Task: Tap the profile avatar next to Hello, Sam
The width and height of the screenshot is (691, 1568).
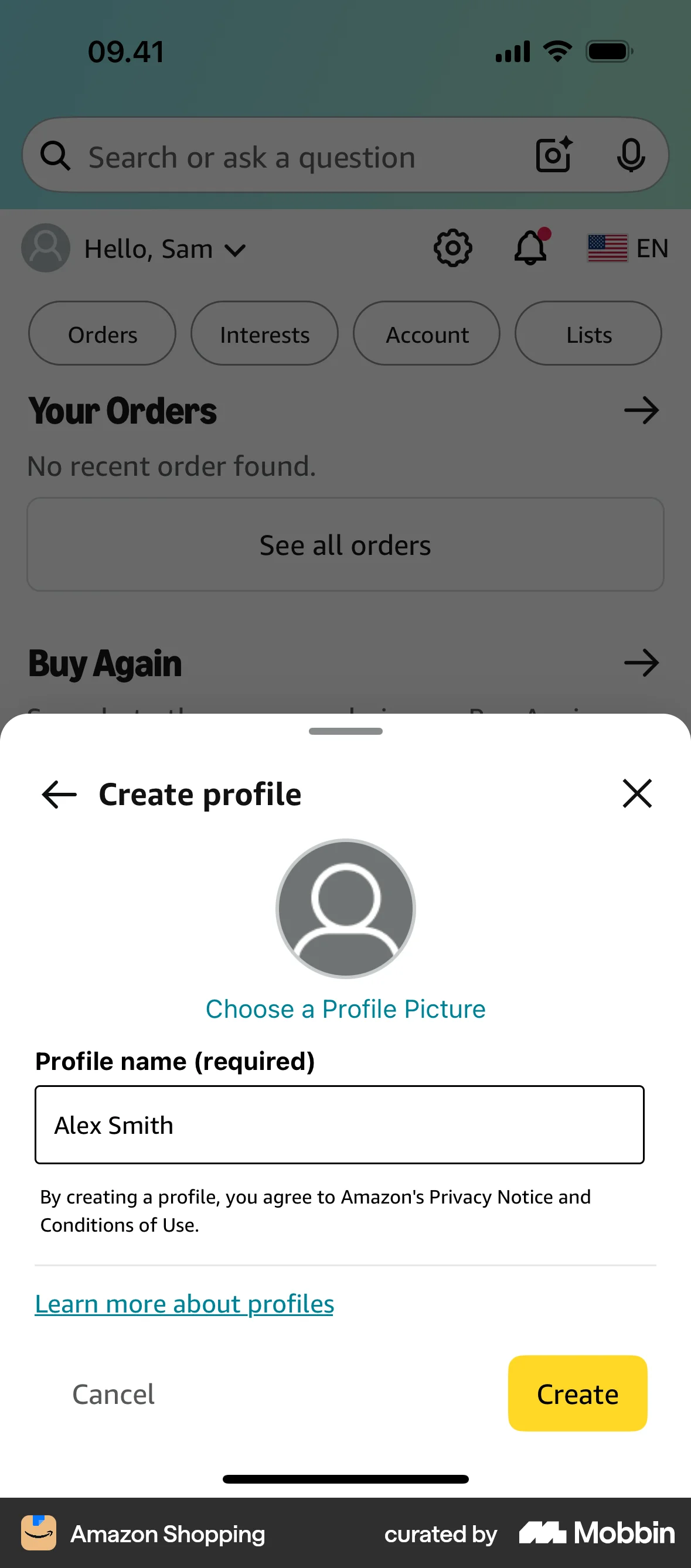Action: (45, 248)
